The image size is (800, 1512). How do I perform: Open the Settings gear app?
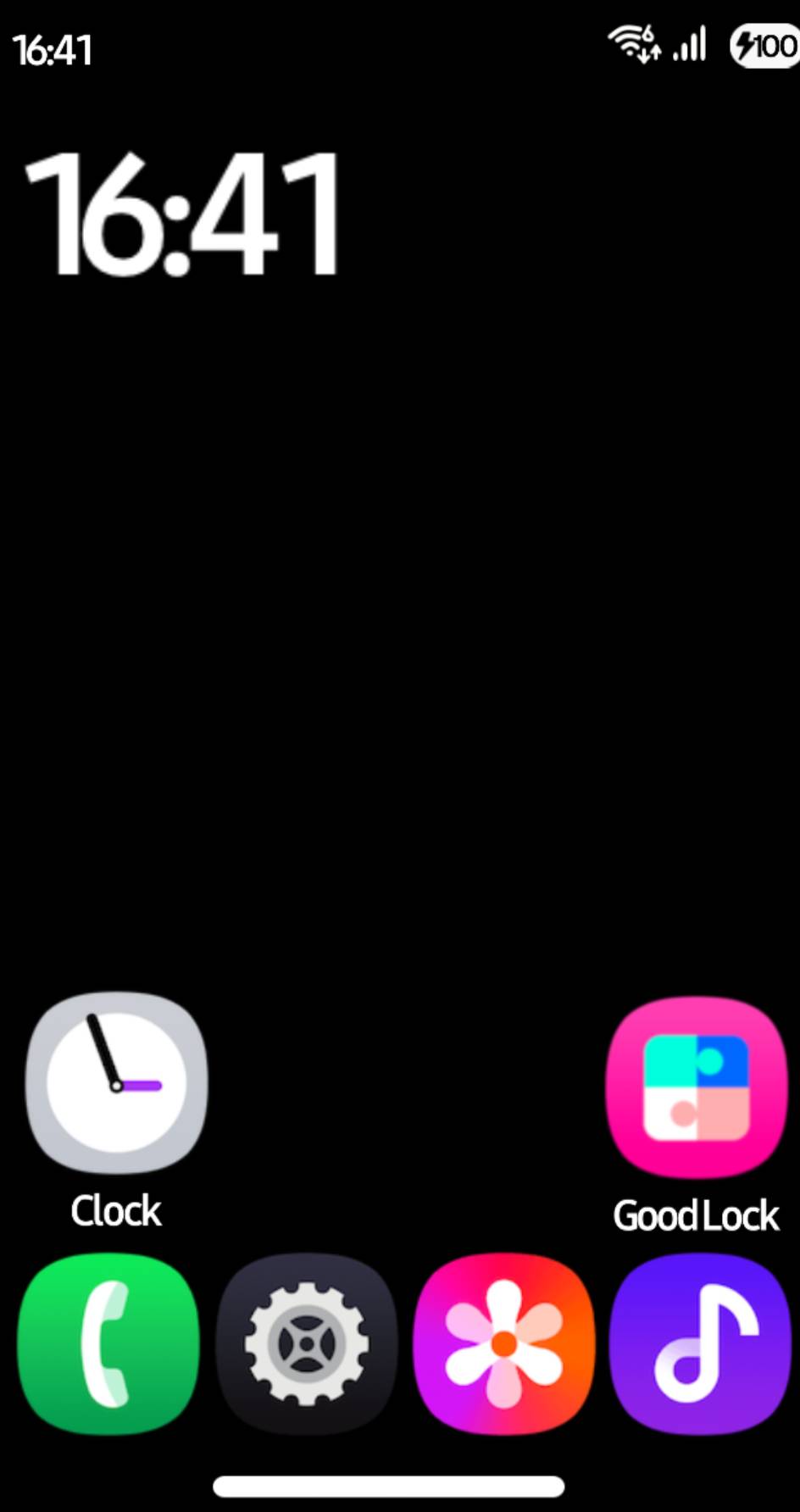point(307,1343)
